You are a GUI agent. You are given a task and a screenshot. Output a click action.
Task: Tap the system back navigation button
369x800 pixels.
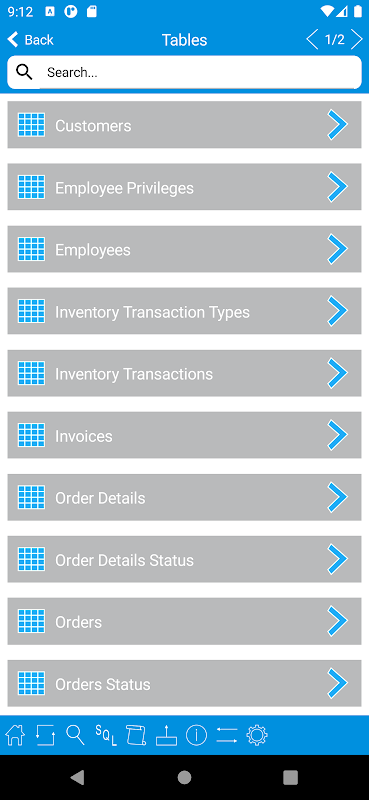78,777
